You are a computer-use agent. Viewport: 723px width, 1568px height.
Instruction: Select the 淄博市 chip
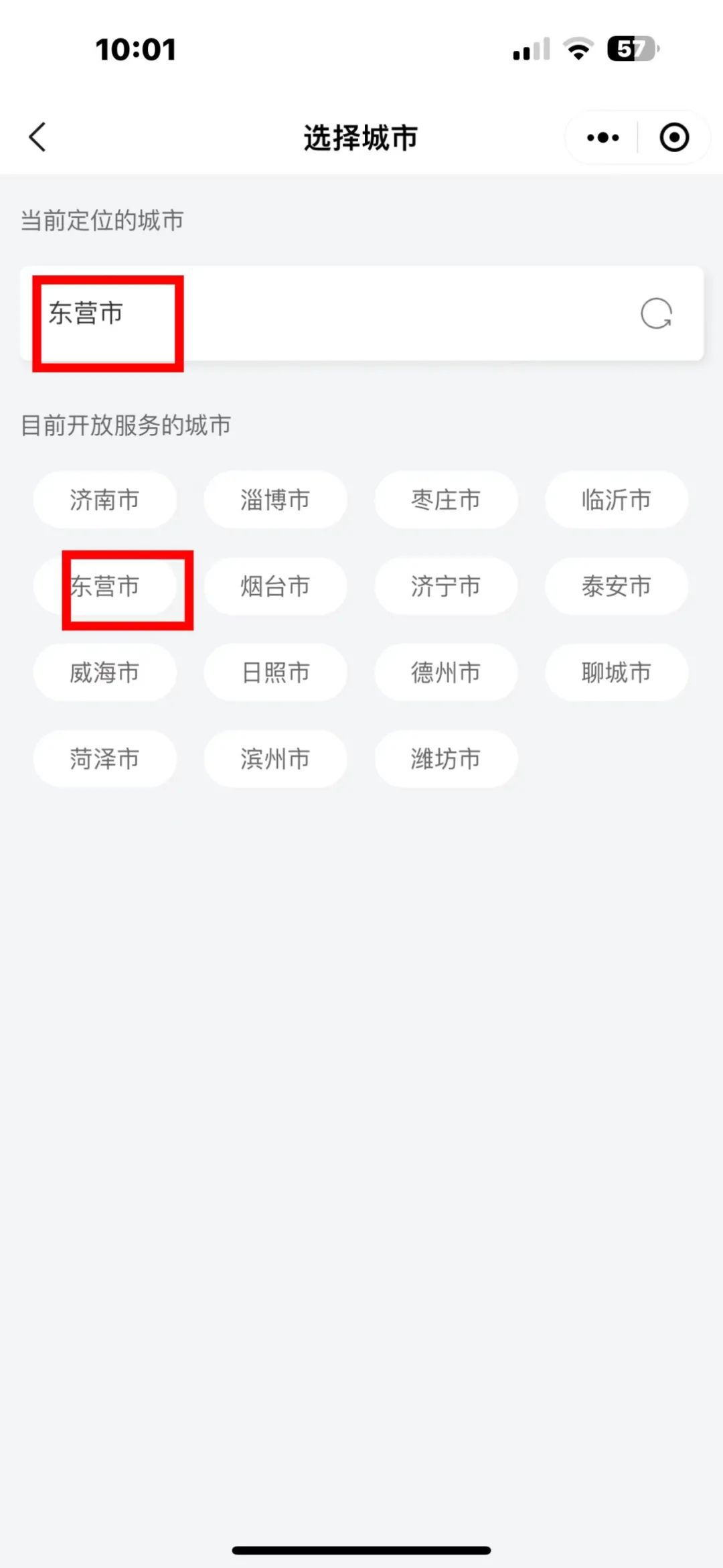[275, 500]
